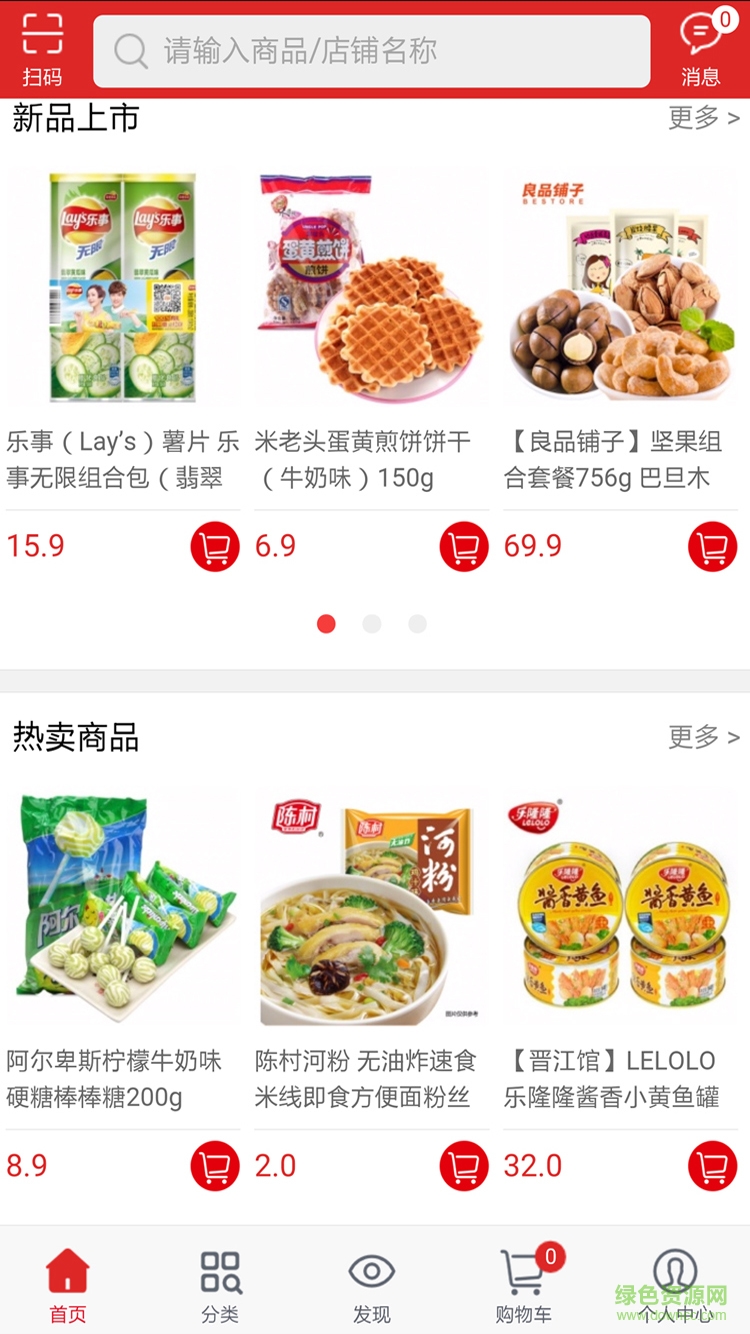The image size is (750, 1334).
Task: Select the second carousel page dot
Action: 374,623
